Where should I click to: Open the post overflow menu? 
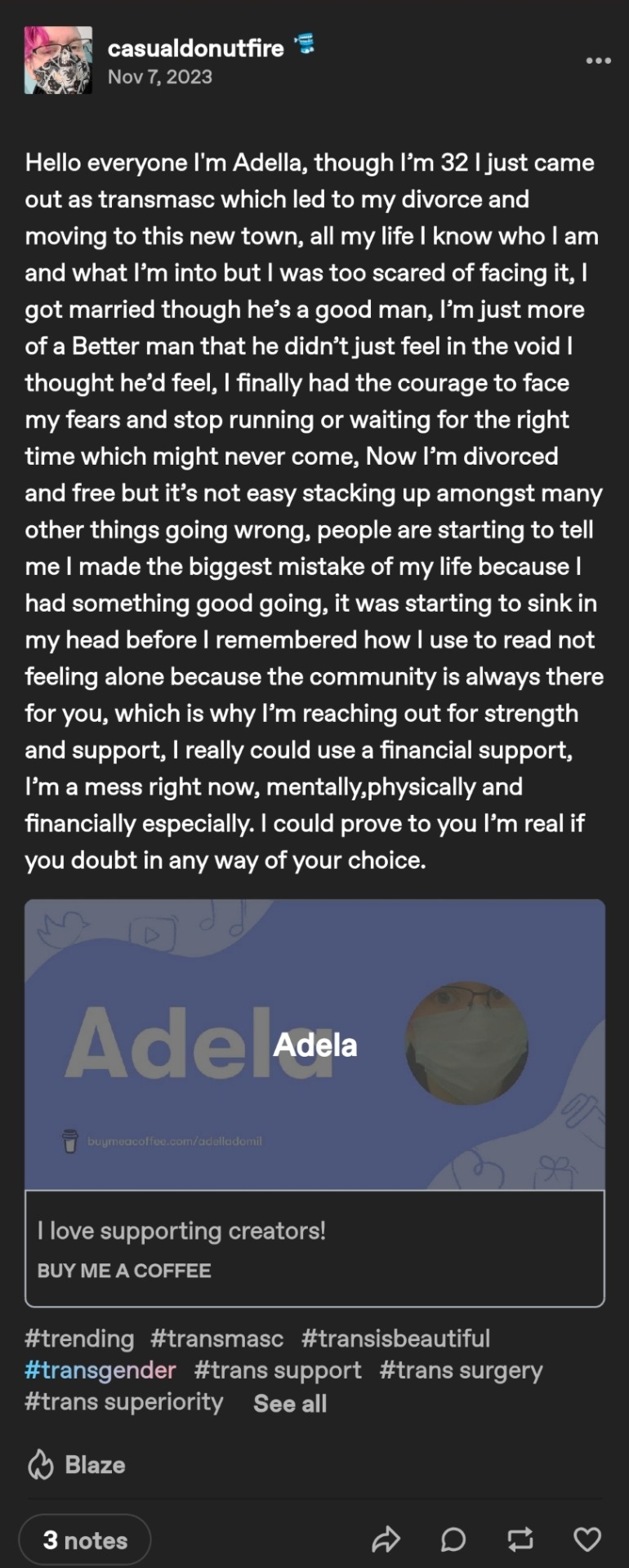point(598,60)
